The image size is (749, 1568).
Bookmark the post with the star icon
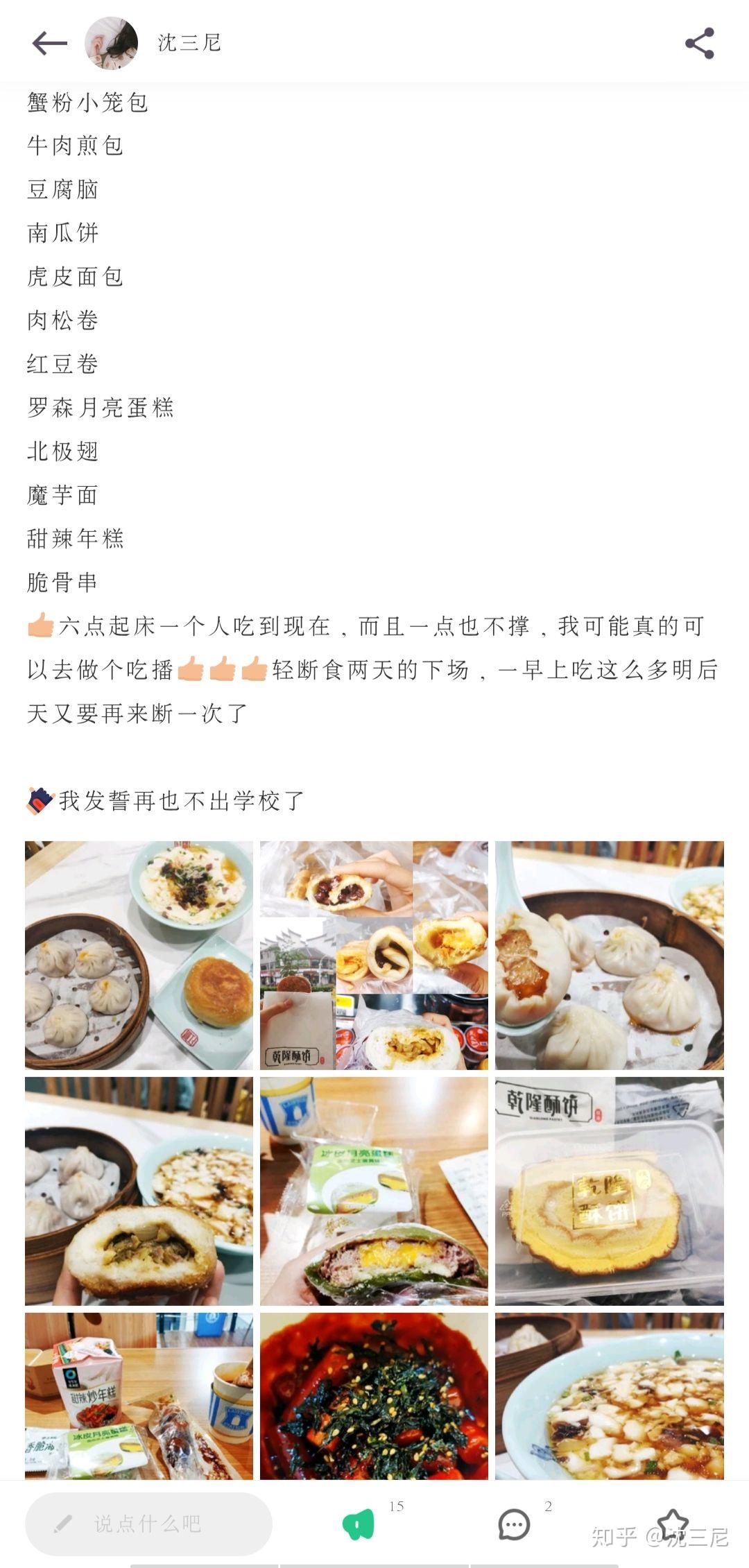pyautogui.click(x=671, y=1524)
